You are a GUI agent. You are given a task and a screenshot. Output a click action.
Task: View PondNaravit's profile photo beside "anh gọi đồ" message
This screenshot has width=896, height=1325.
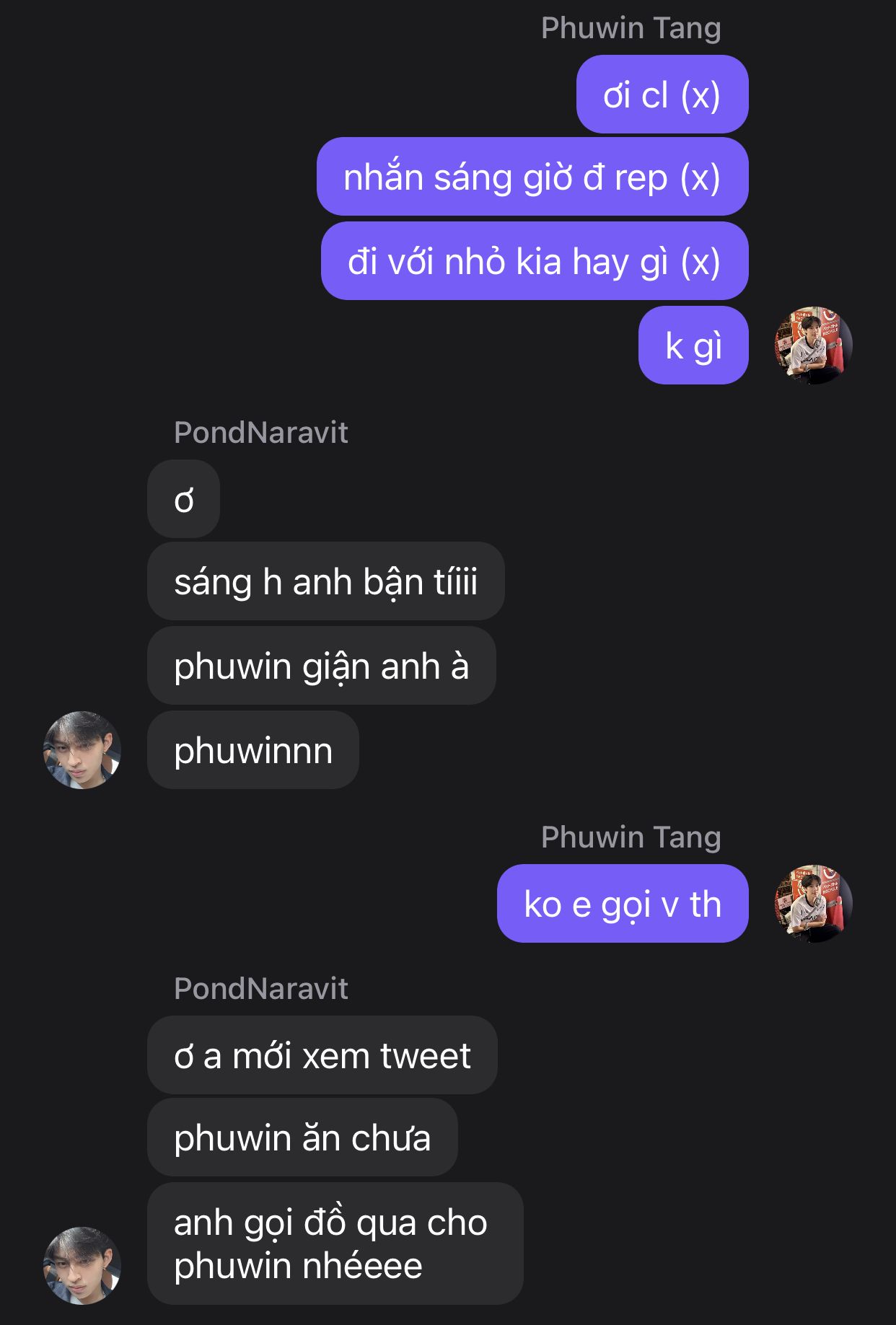[x=82, y=1265]
